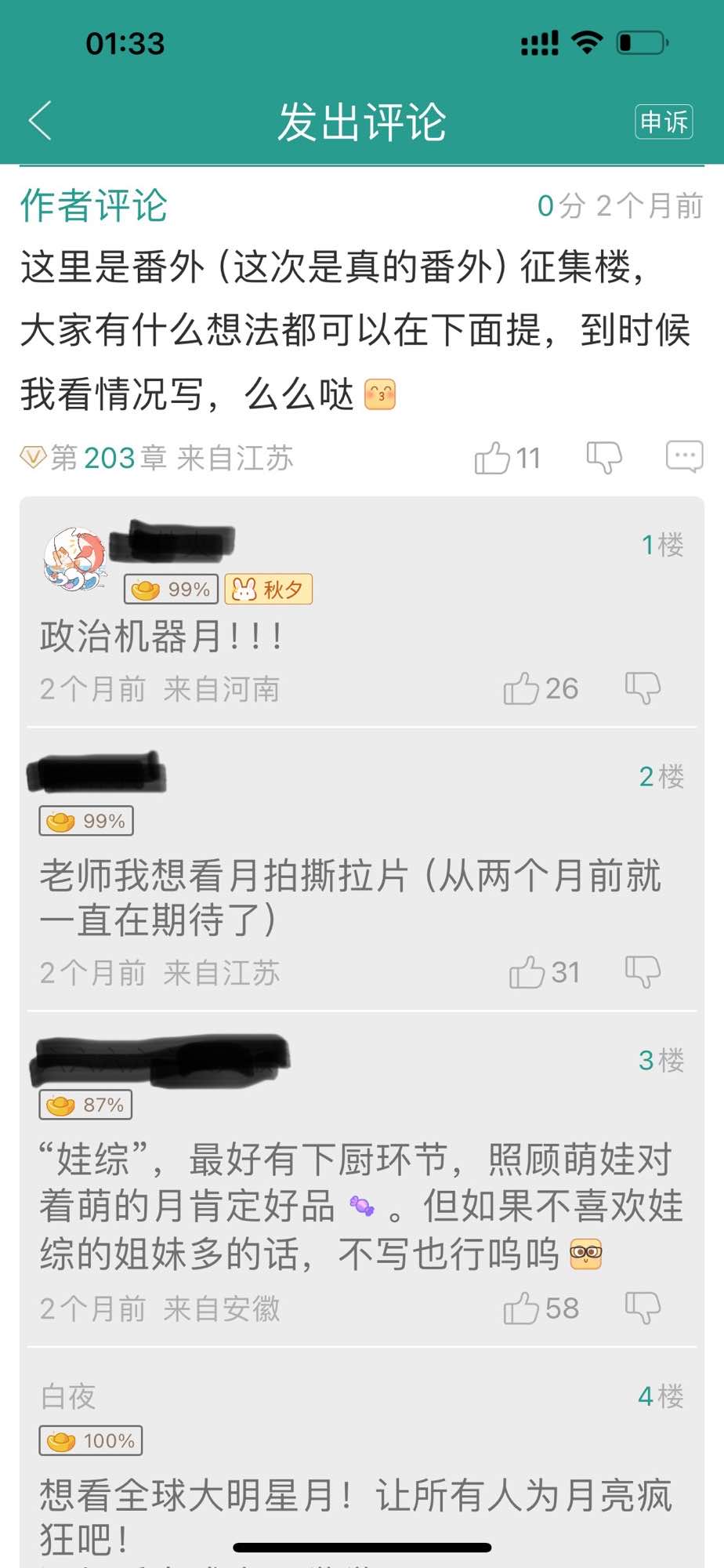Open 白夜's profile in 4楼

click(x=68, y=1396)
